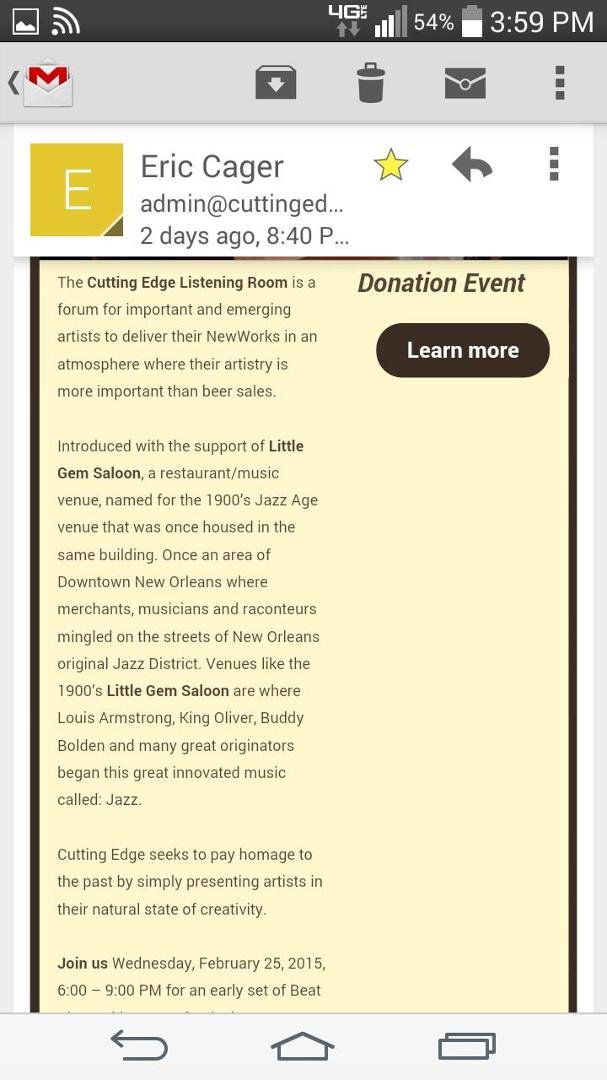Open the message options menu beside reply
607x1080 pixels.
point(553,165)
